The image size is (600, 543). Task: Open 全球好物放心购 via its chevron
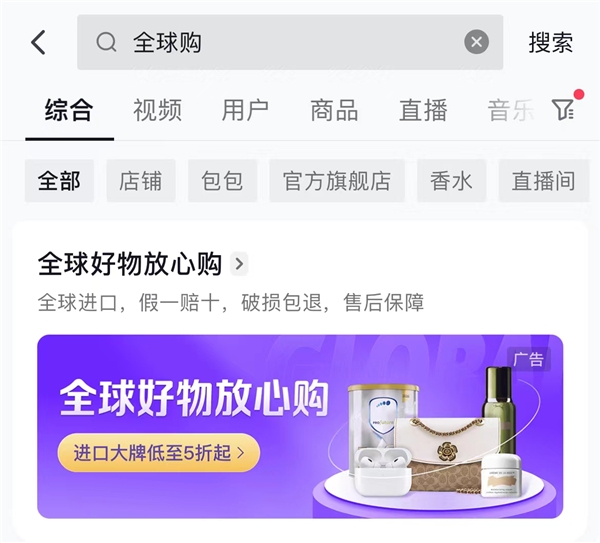(239, 264)
